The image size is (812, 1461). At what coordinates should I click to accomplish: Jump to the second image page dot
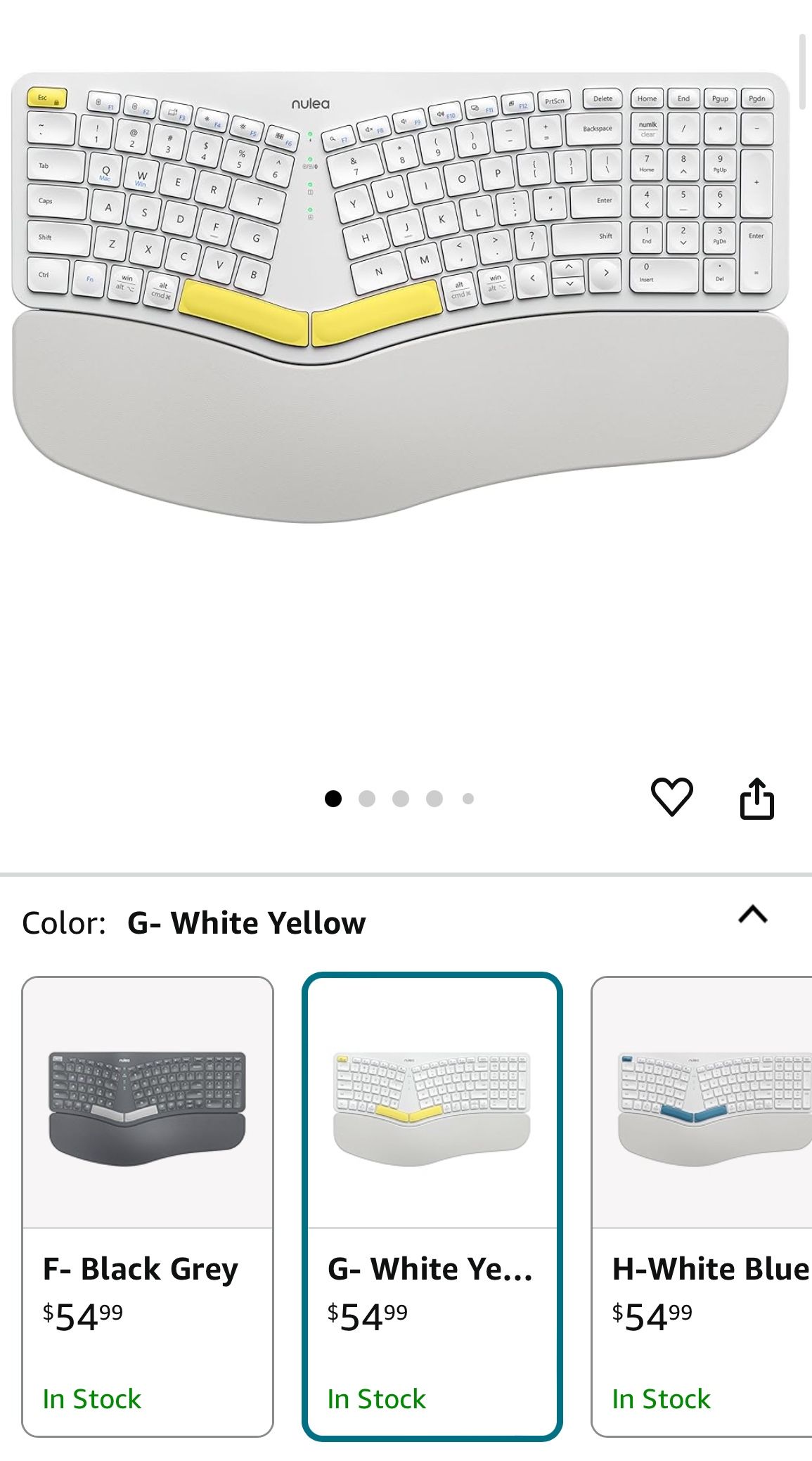click(x=367, y=799)
